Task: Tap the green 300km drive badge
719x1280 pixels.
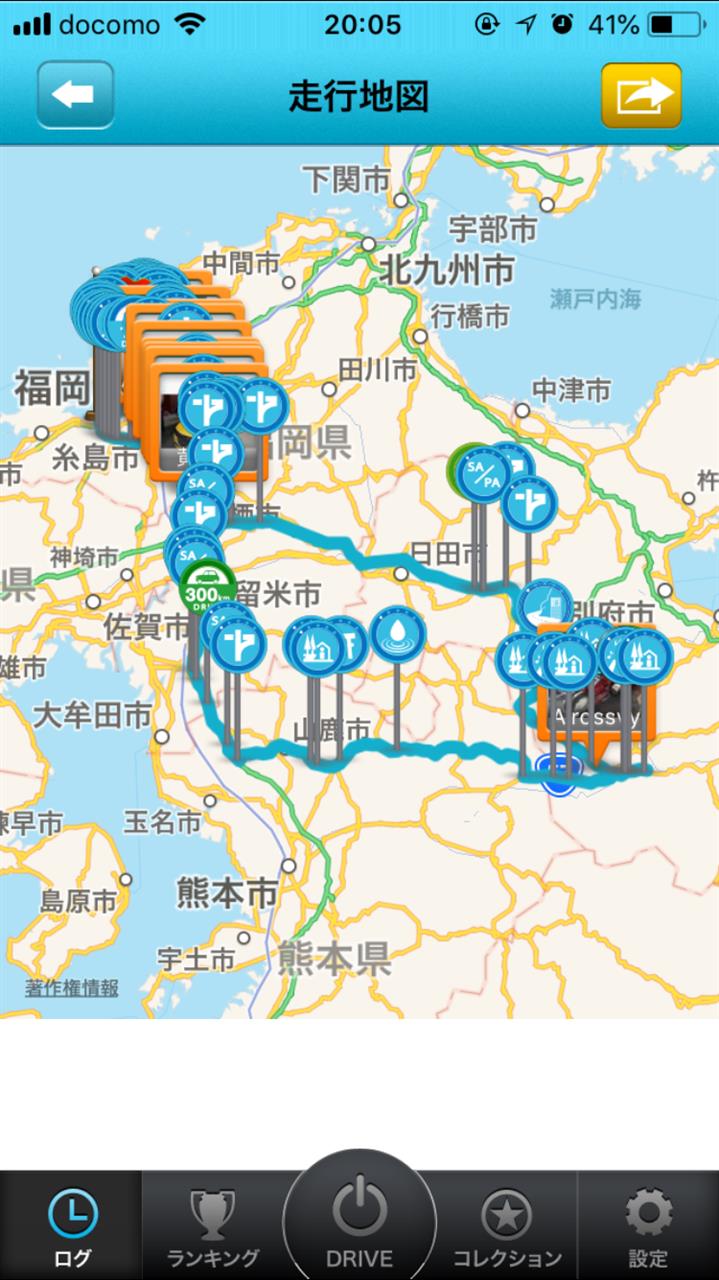Action: (x=208, y=587)
